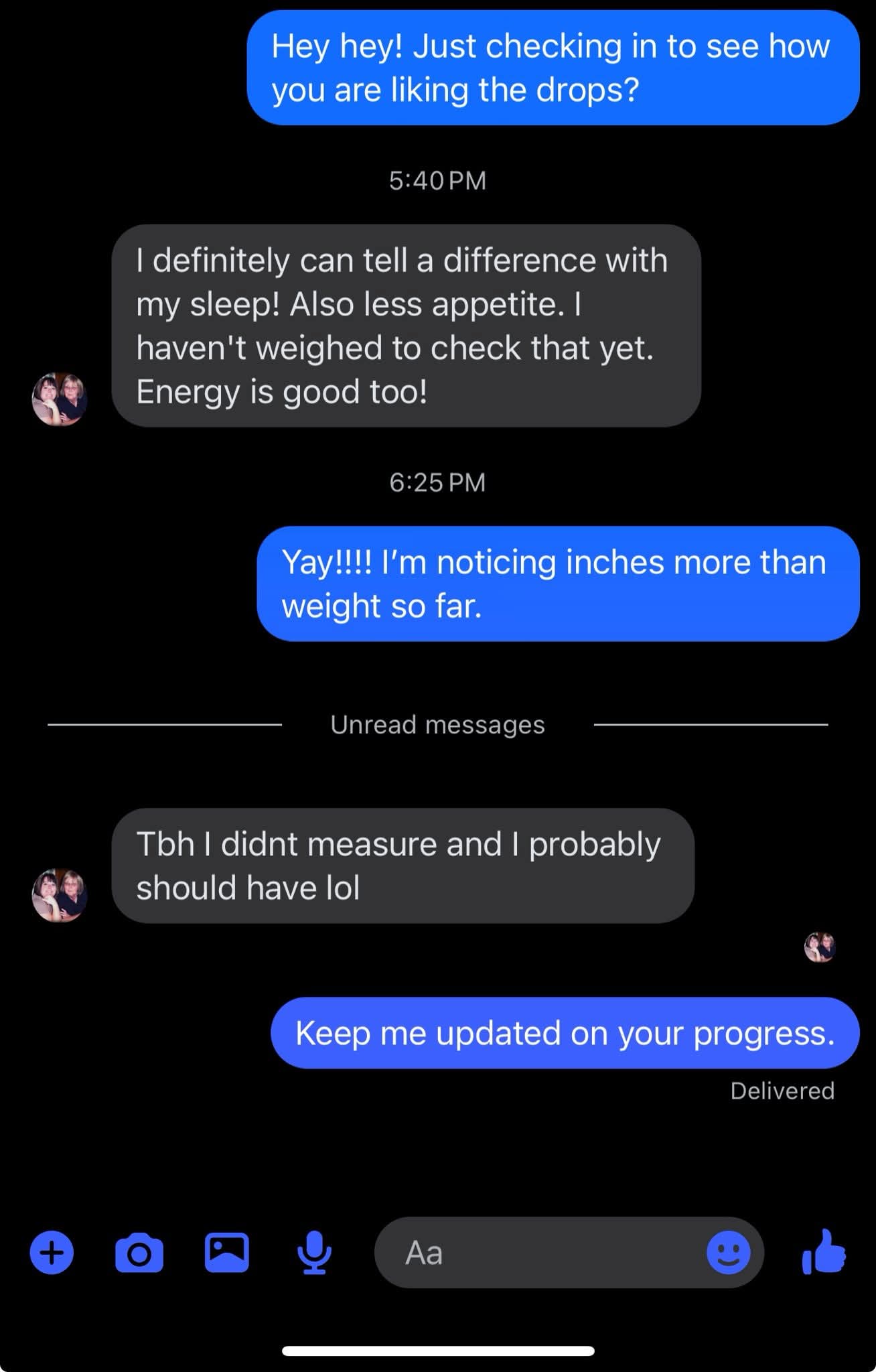Open the emoji picker in message field
876x1372 pixels.
(728, 1252)
